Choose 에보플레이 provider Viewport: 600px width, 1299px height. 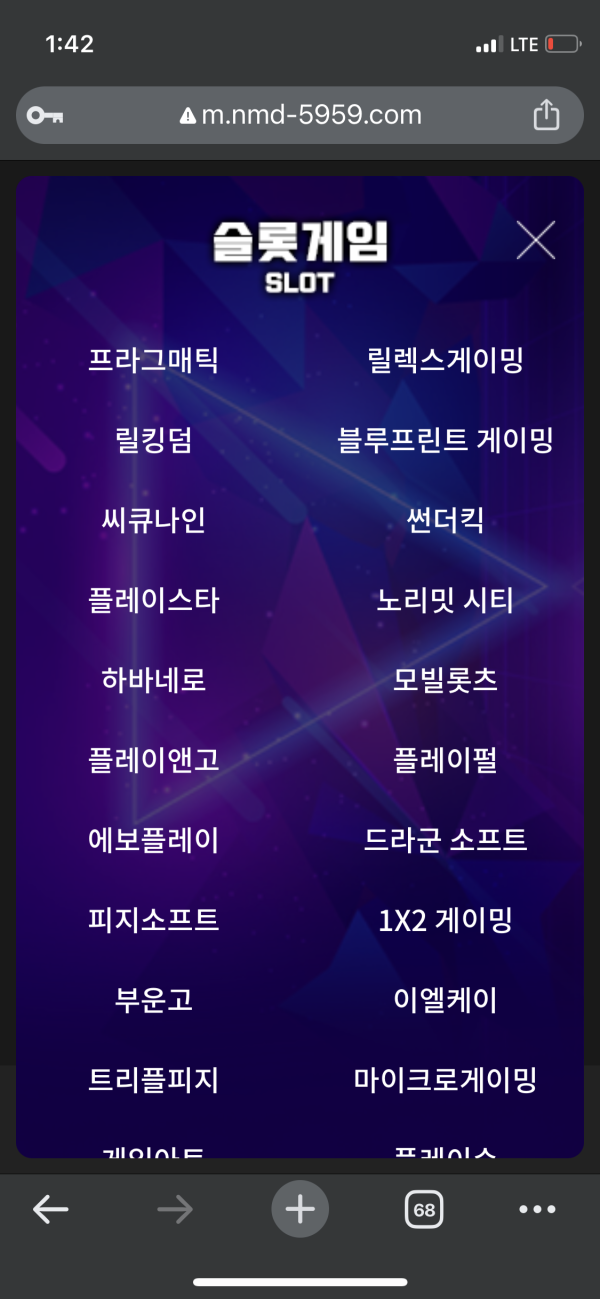(153, 840)
